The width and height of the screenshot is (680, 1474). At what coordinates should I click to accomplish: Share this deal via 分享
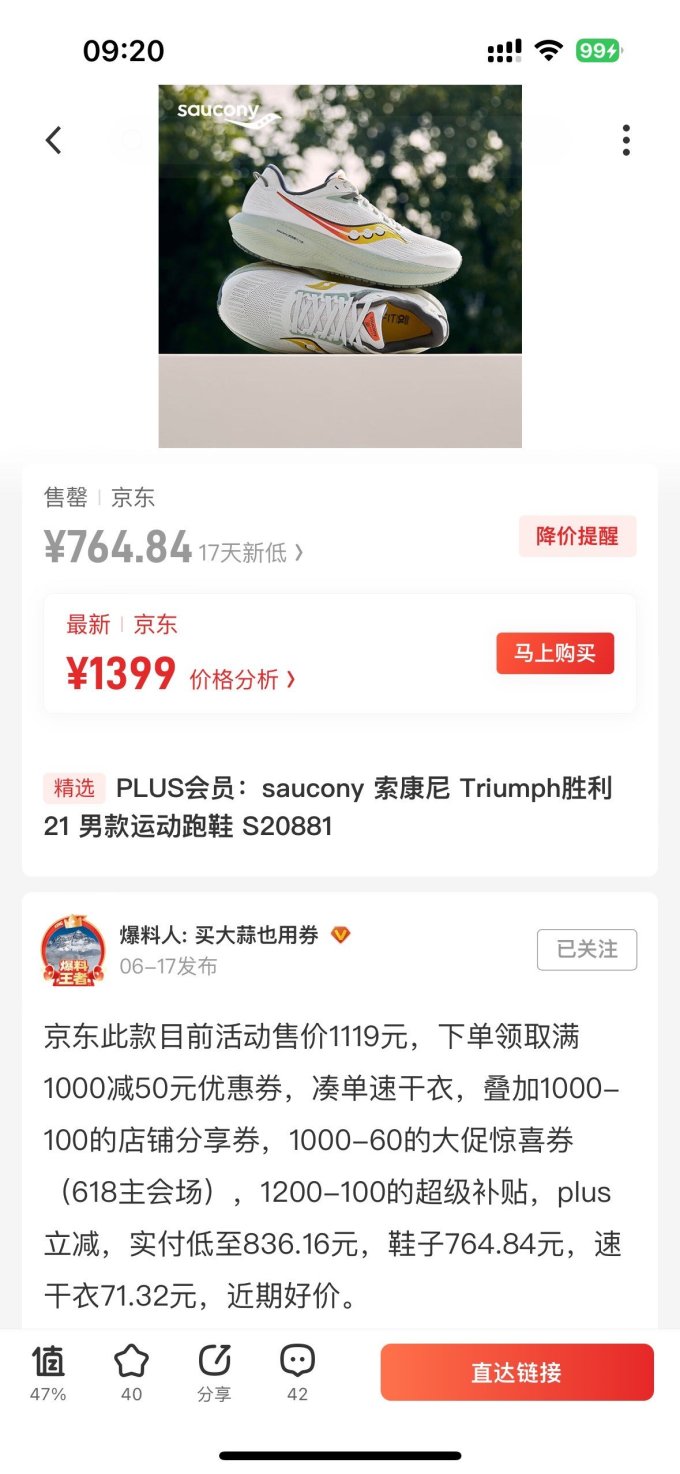click(214, 1372)
